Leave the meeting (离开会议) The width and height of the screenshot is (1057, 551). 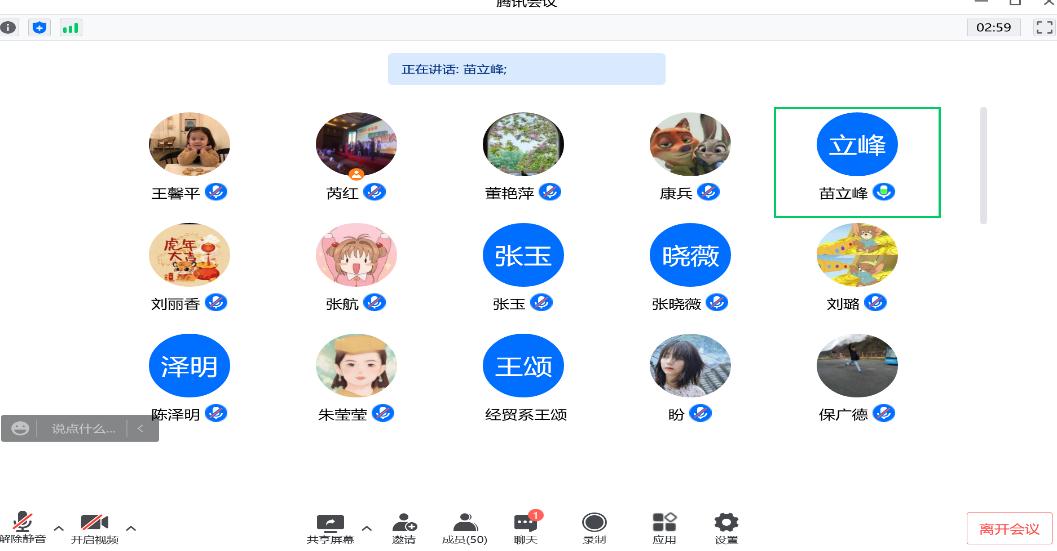click(1008, 529)
